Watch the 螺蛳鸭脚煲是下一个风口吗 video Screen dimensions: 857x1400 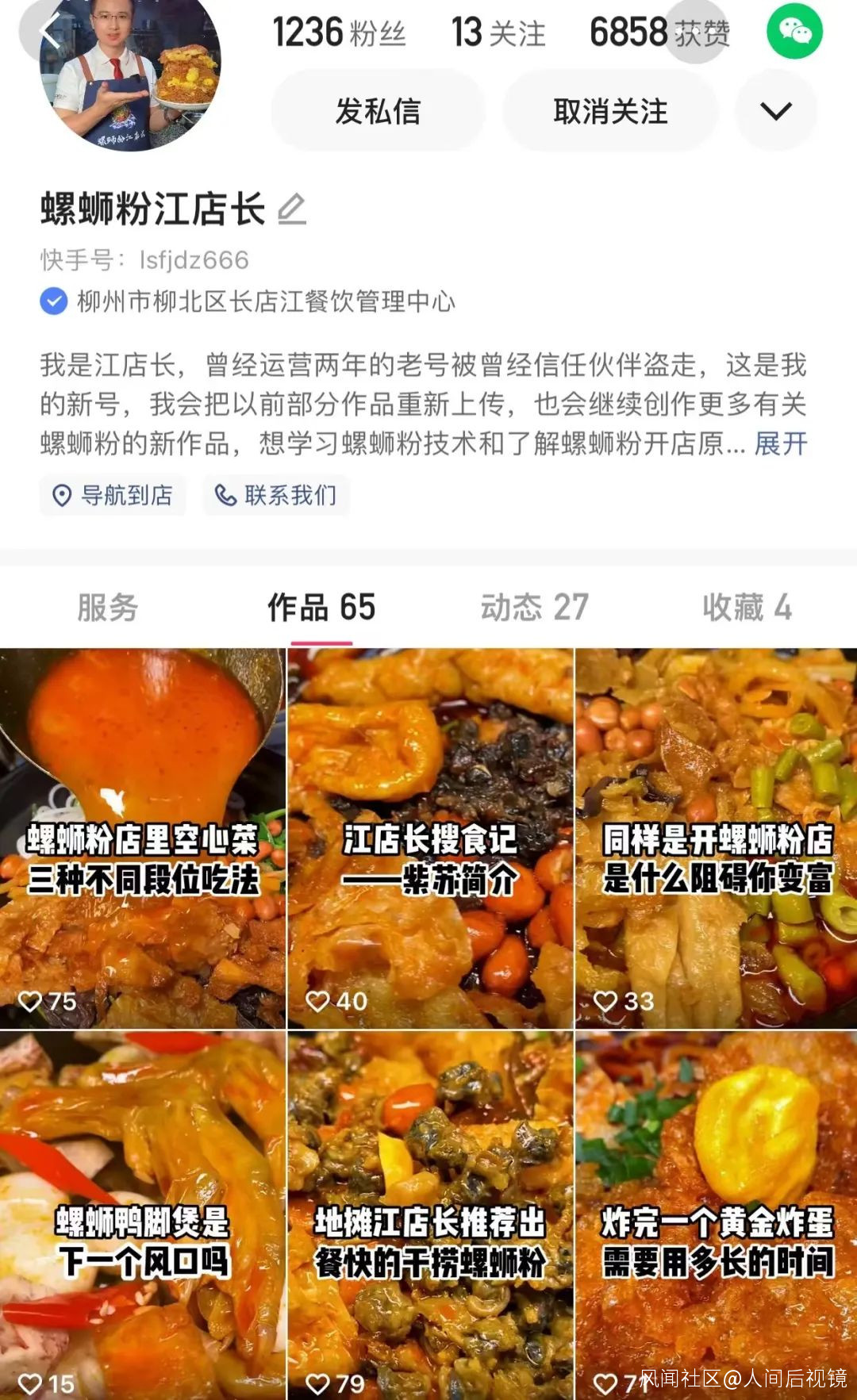(x=143, y=1214)
